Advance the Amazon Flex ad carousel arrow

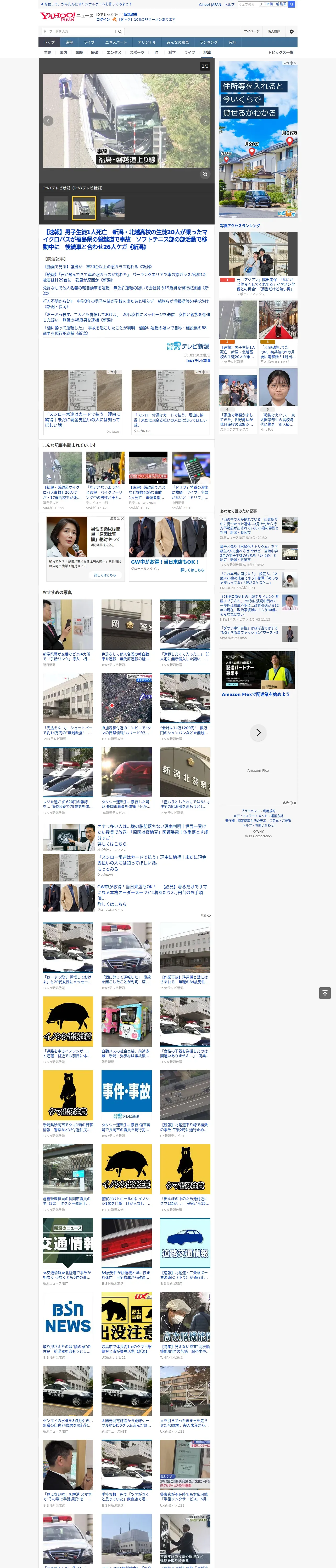click(259, 732)
